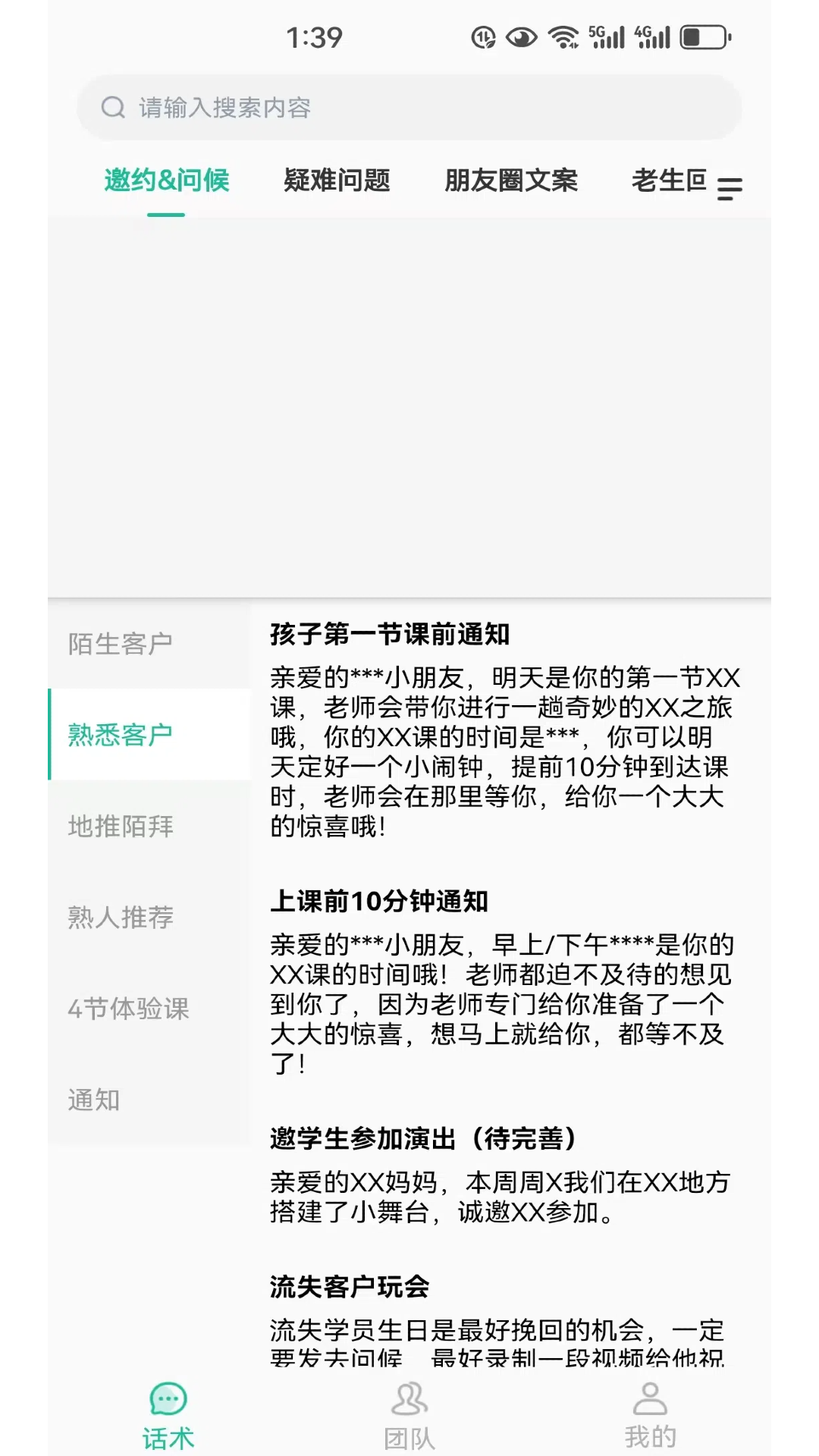
Task: Choose 地推陌拜 category
Action: (149, 826)
